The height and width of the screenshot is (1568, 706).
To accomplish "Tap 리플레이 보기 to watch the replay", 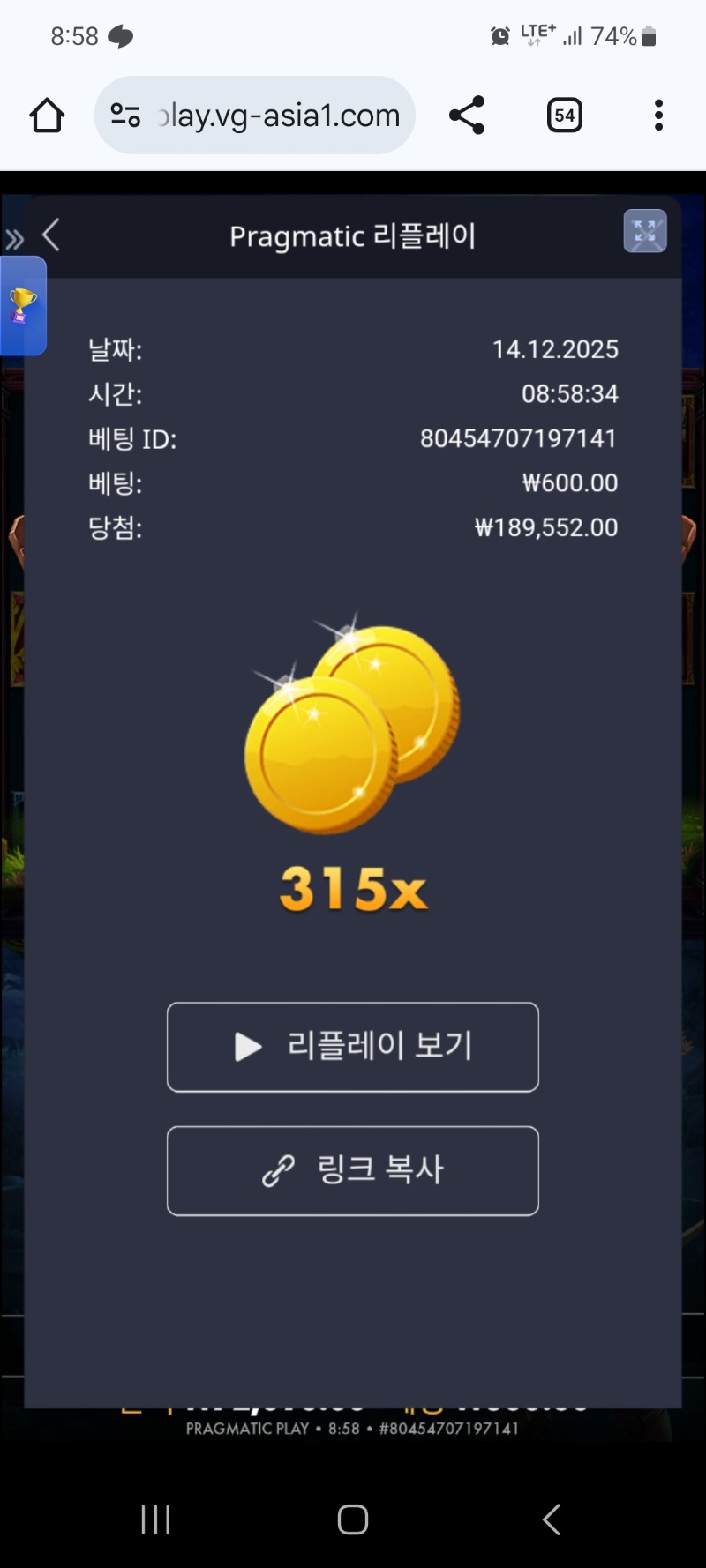I will (x=352, y=1047).
